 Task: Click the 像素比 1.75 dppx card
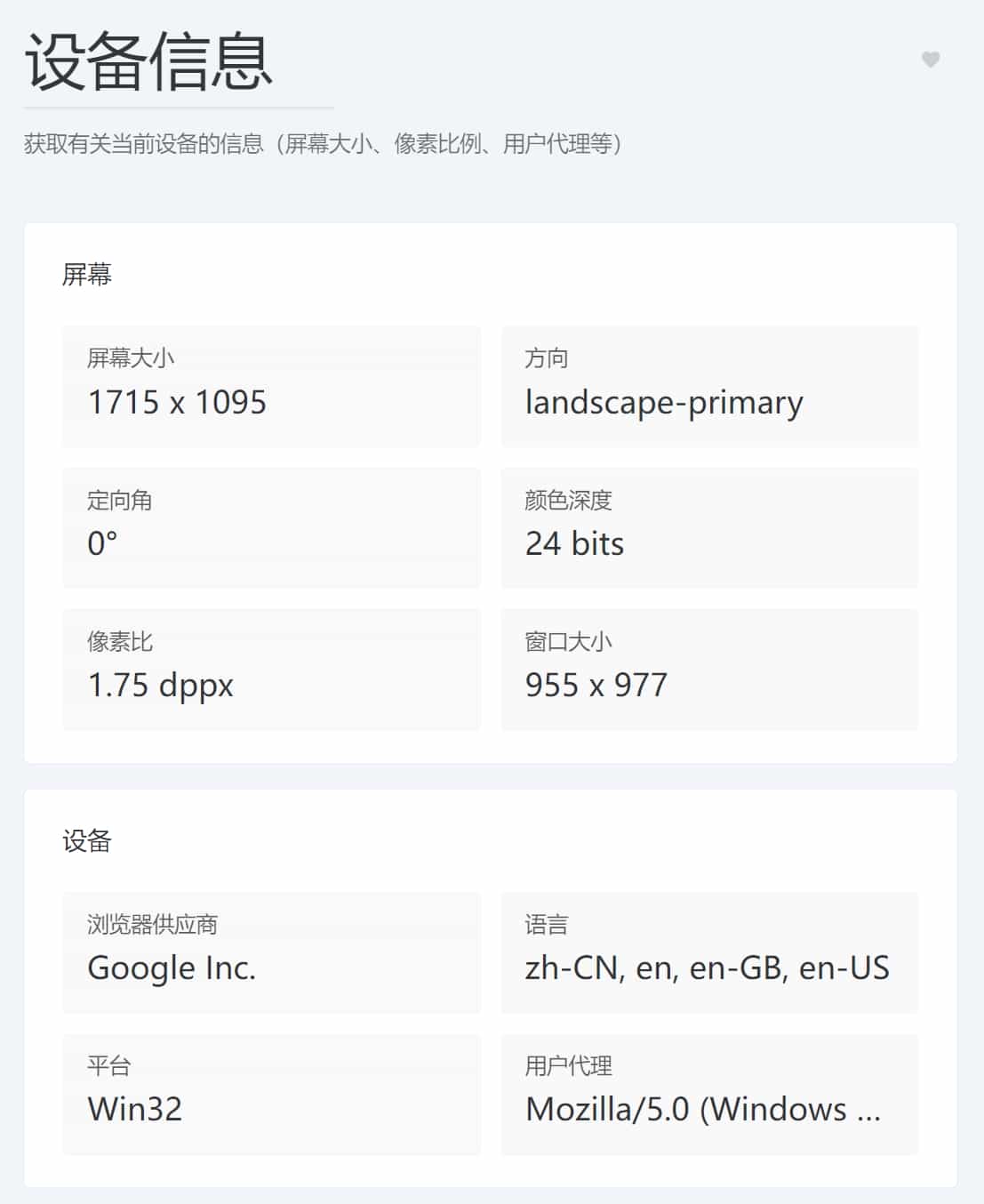(271, 669)
